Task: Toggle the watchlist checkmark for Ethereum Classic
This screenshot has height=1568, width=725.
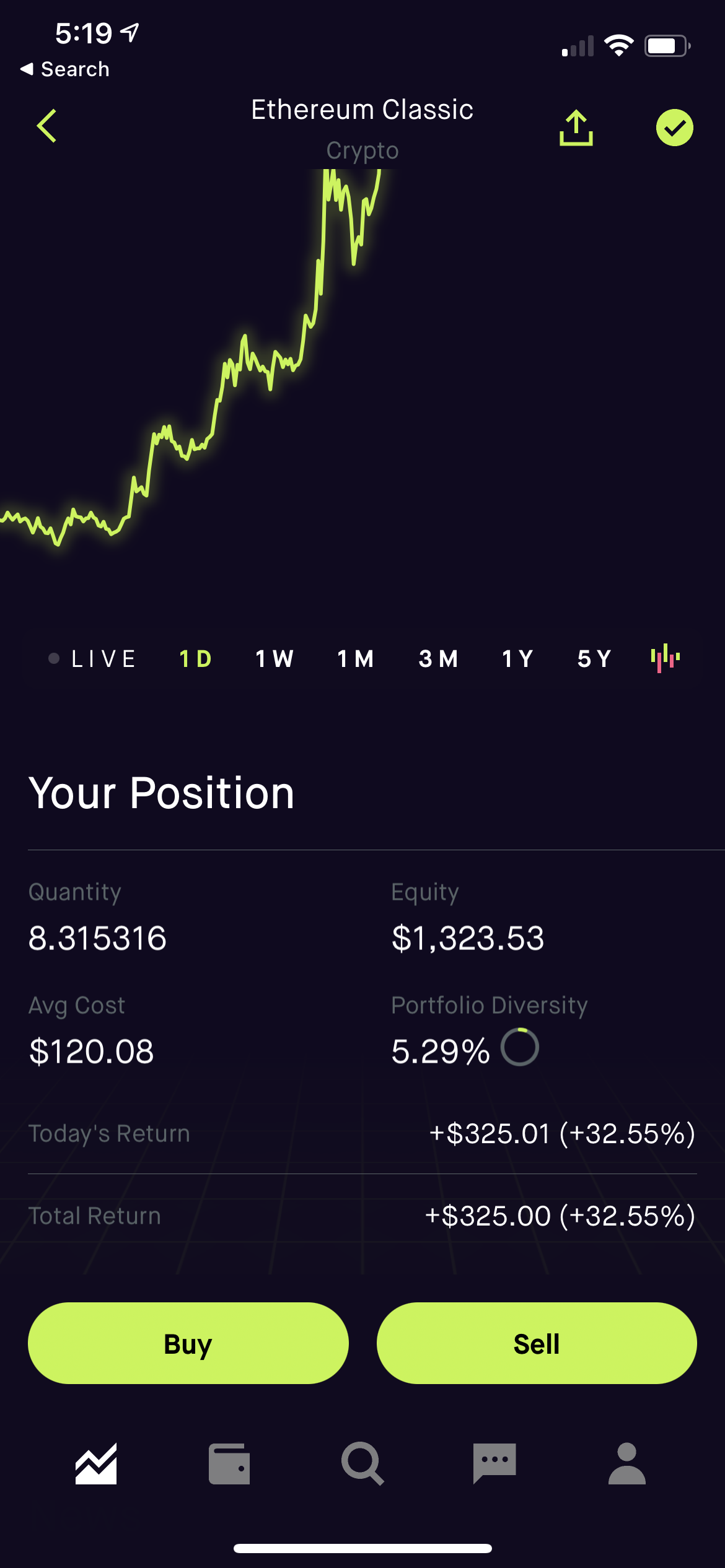Action: 674,128
